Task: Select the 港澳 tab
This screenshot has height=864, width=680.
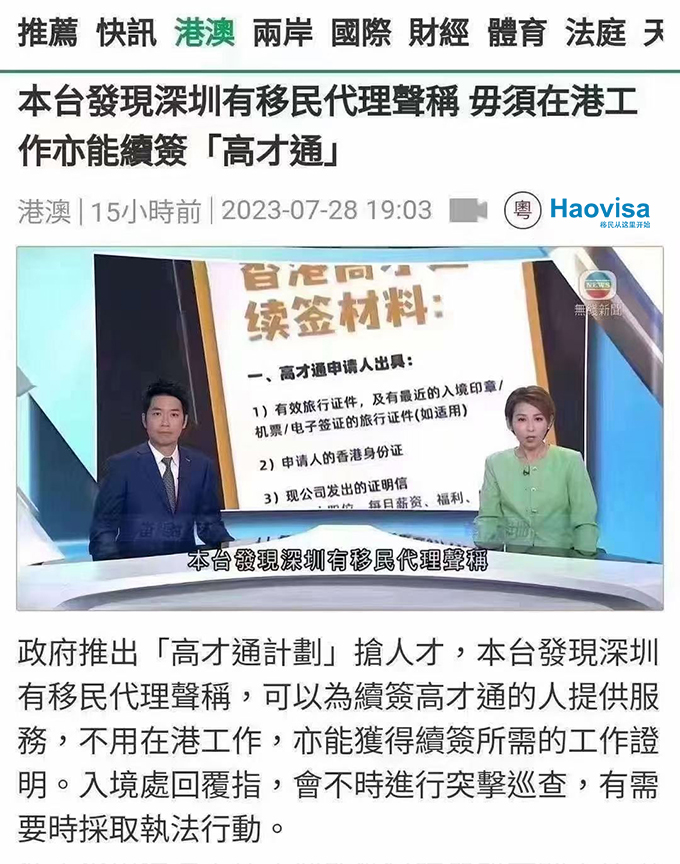Action: click(x=205, y=33)
